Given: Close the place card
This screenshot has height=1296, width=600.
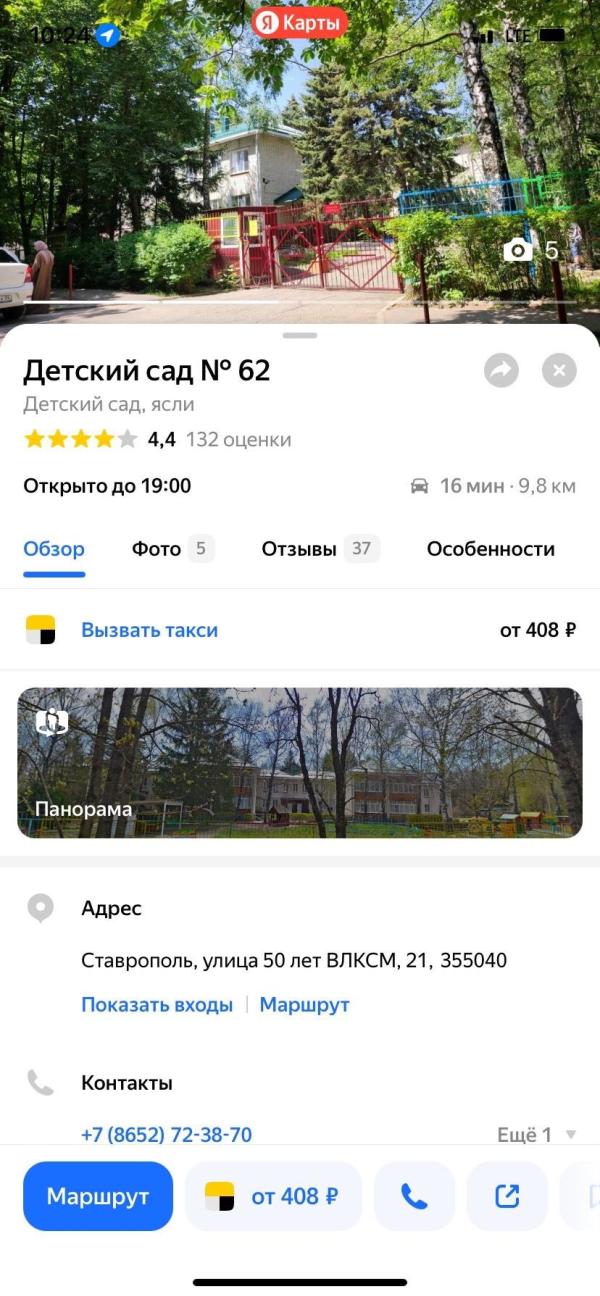Looking at the screenshot, I should [559, 371].
